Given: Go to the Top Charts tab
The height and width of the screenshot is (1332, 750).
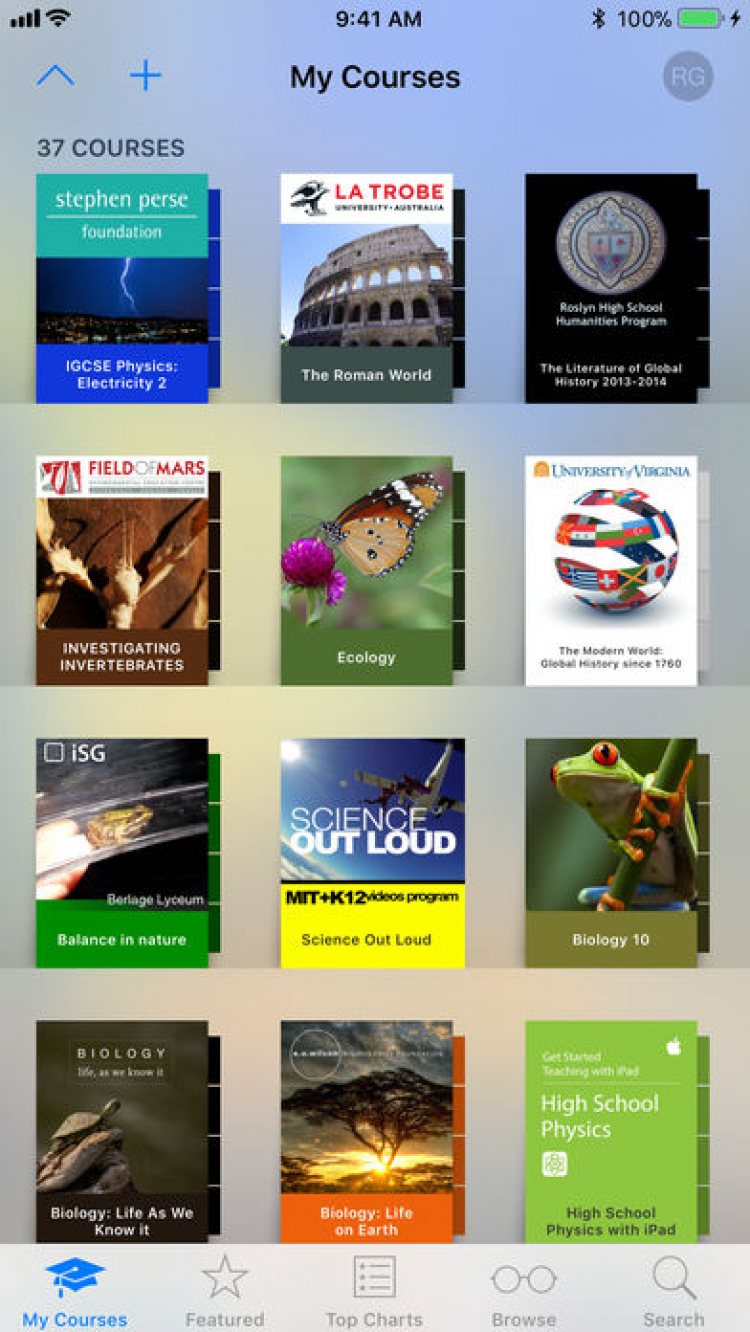Looking at the screenshot, I should pos(374,1291).
